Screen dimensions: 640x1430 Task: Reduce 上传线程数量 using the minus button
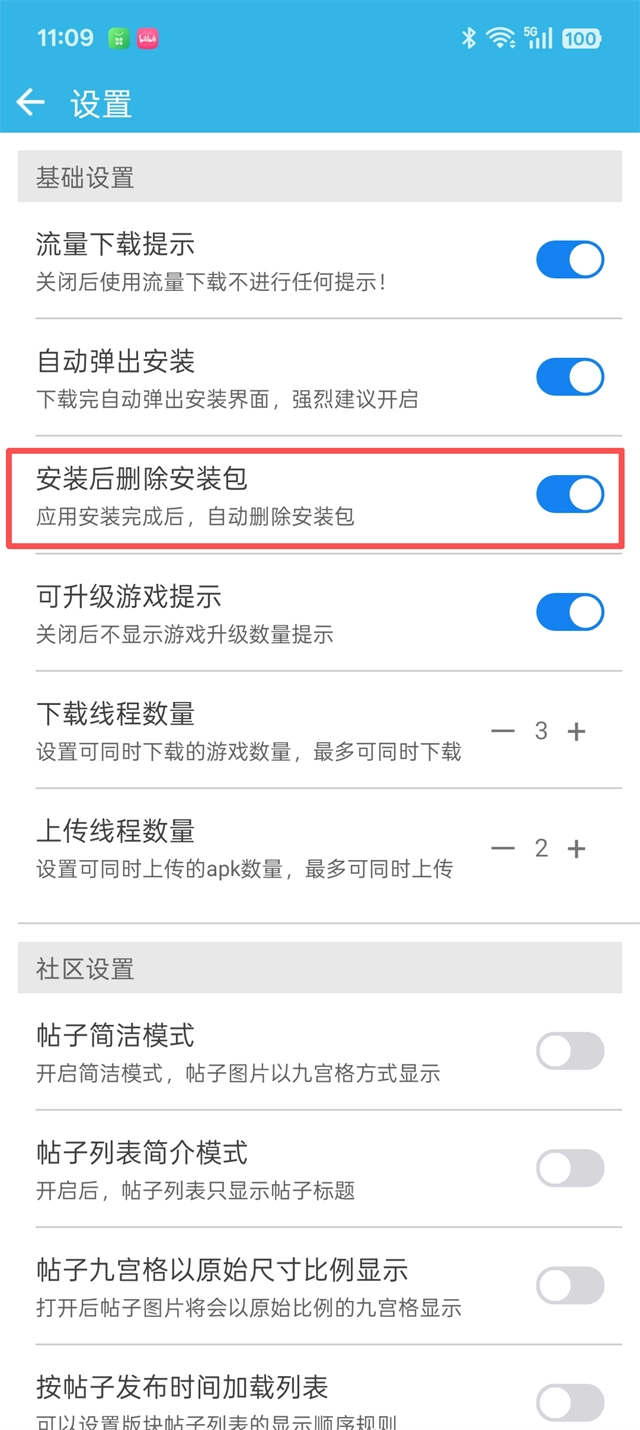pos(503,849)
